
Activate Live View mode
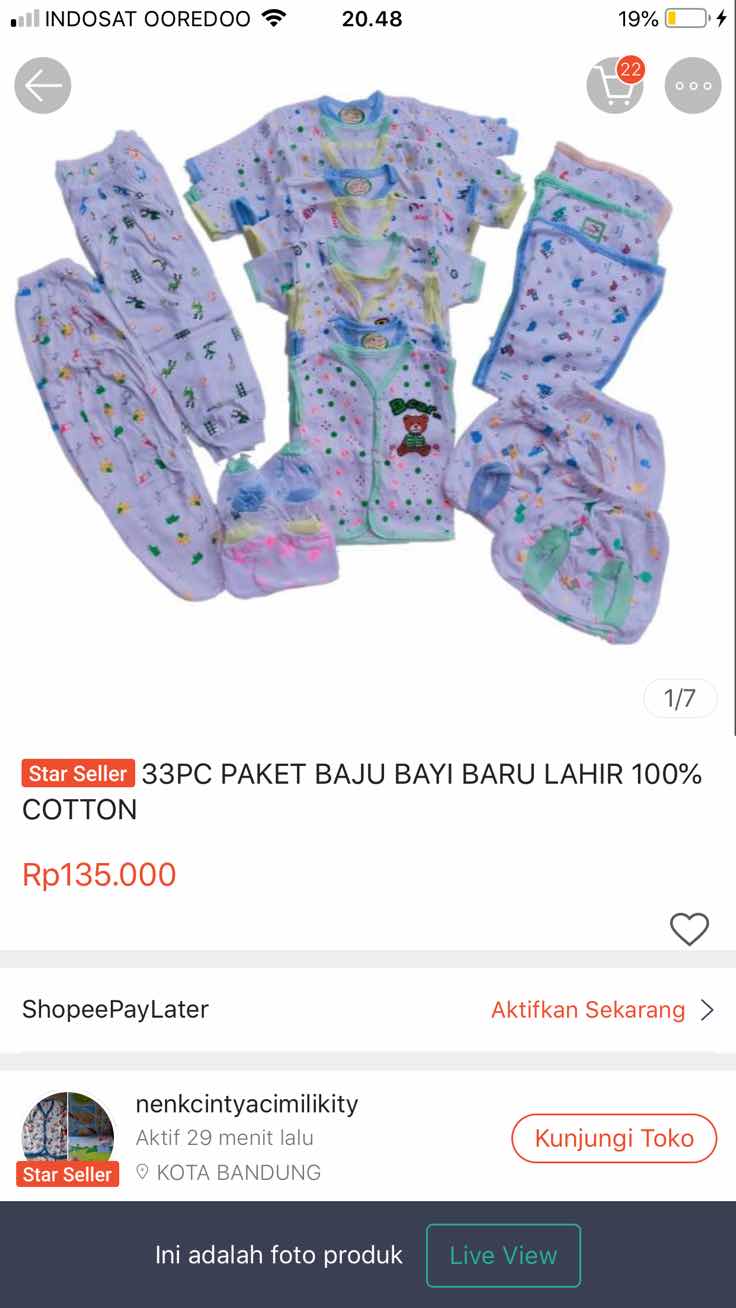(x=503, y=1254)
